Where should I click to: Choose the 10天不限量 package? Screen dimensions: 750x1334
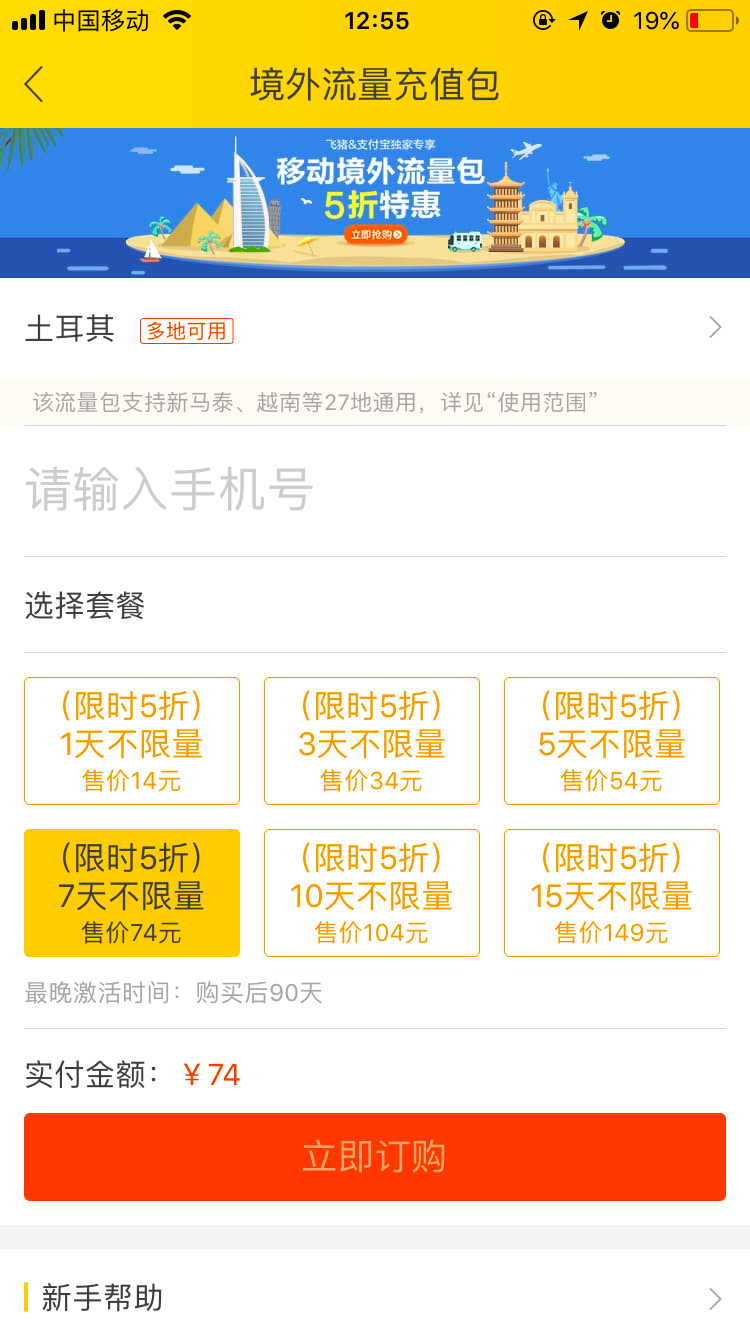coord(372,893)
